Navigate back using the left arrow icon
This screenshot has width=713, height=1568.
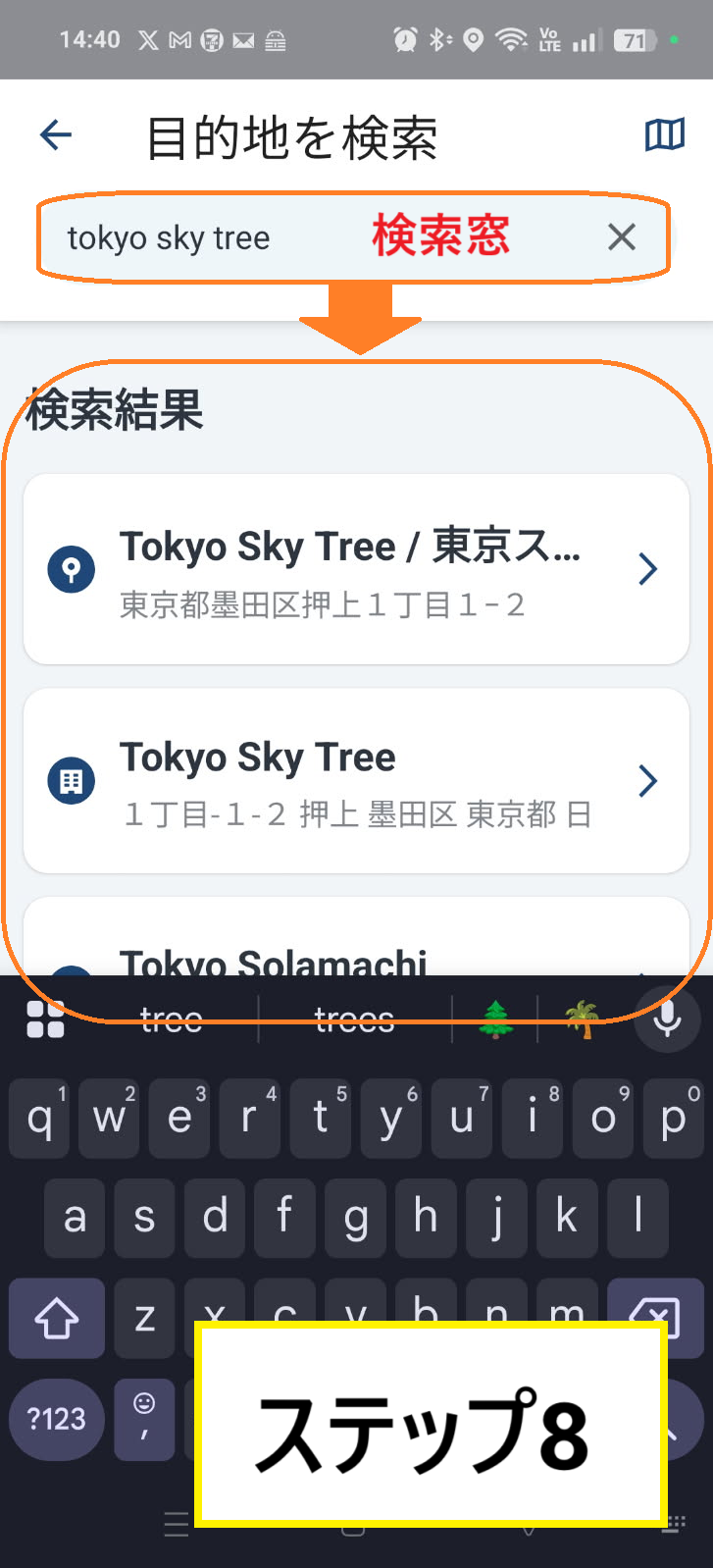55,134
